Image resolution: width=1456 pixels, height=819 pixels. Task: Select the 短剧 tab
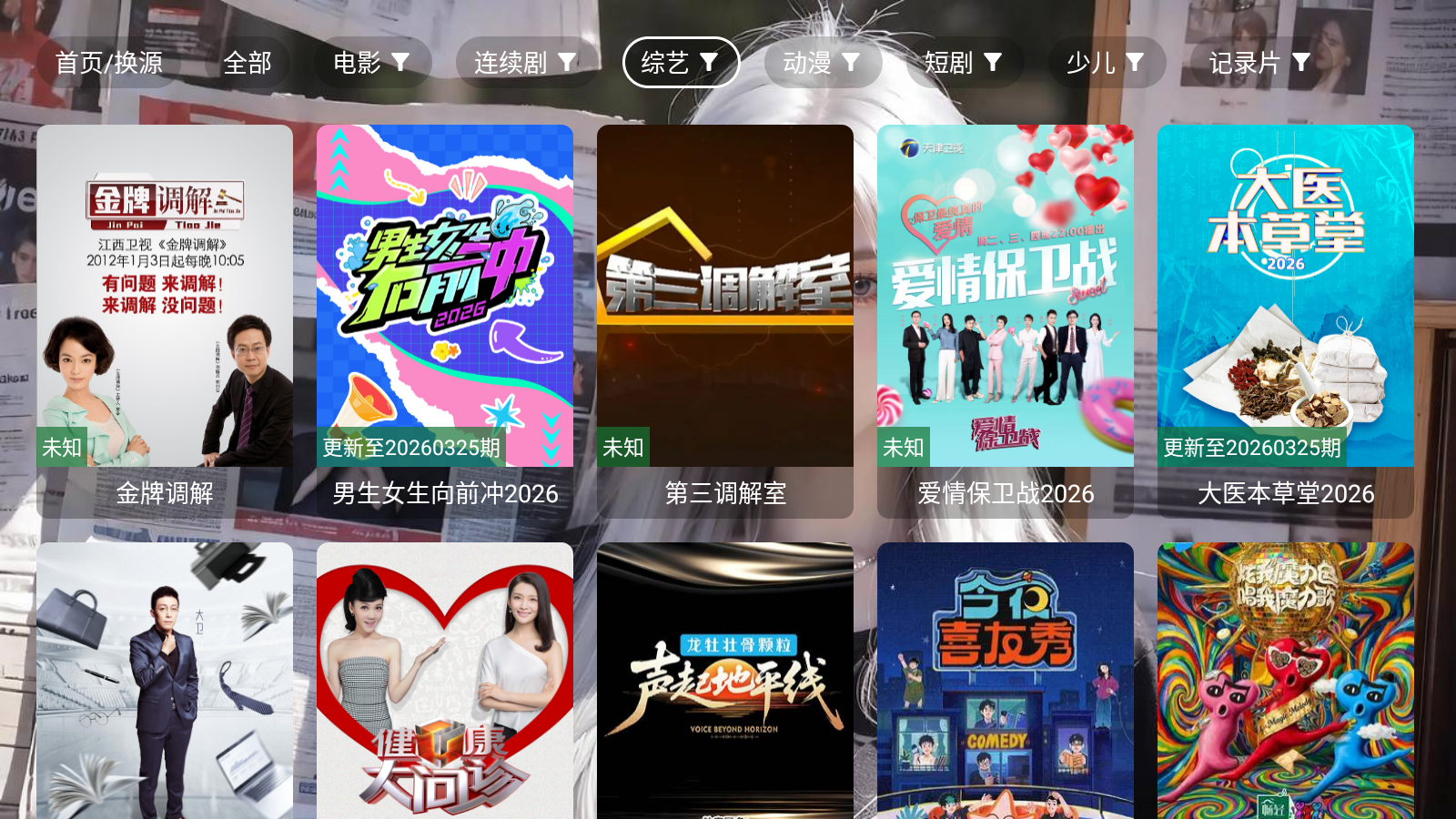coord(964,63)
